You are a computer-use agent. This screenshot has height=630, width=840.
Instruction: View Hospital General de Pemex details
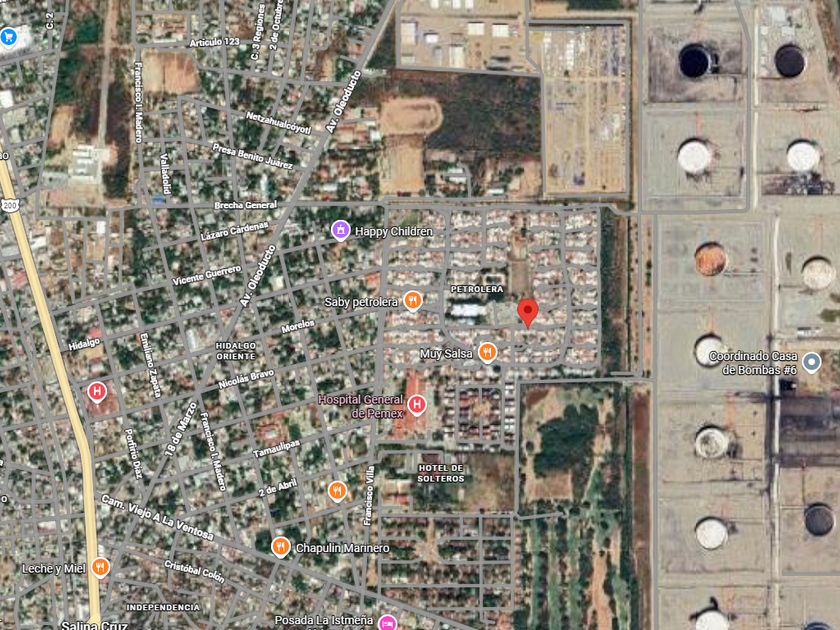pos(417,405)
